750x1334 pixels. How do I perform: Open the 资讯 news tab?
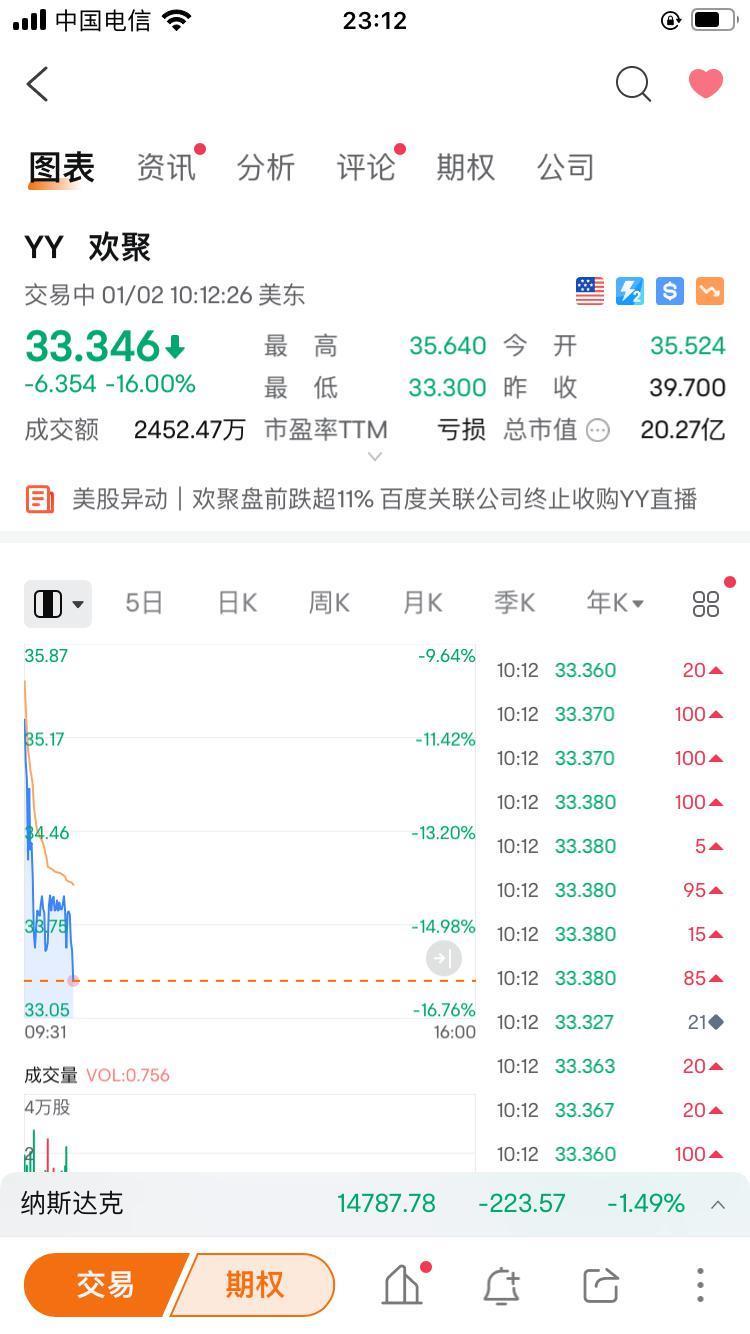[x=166, y=167]
